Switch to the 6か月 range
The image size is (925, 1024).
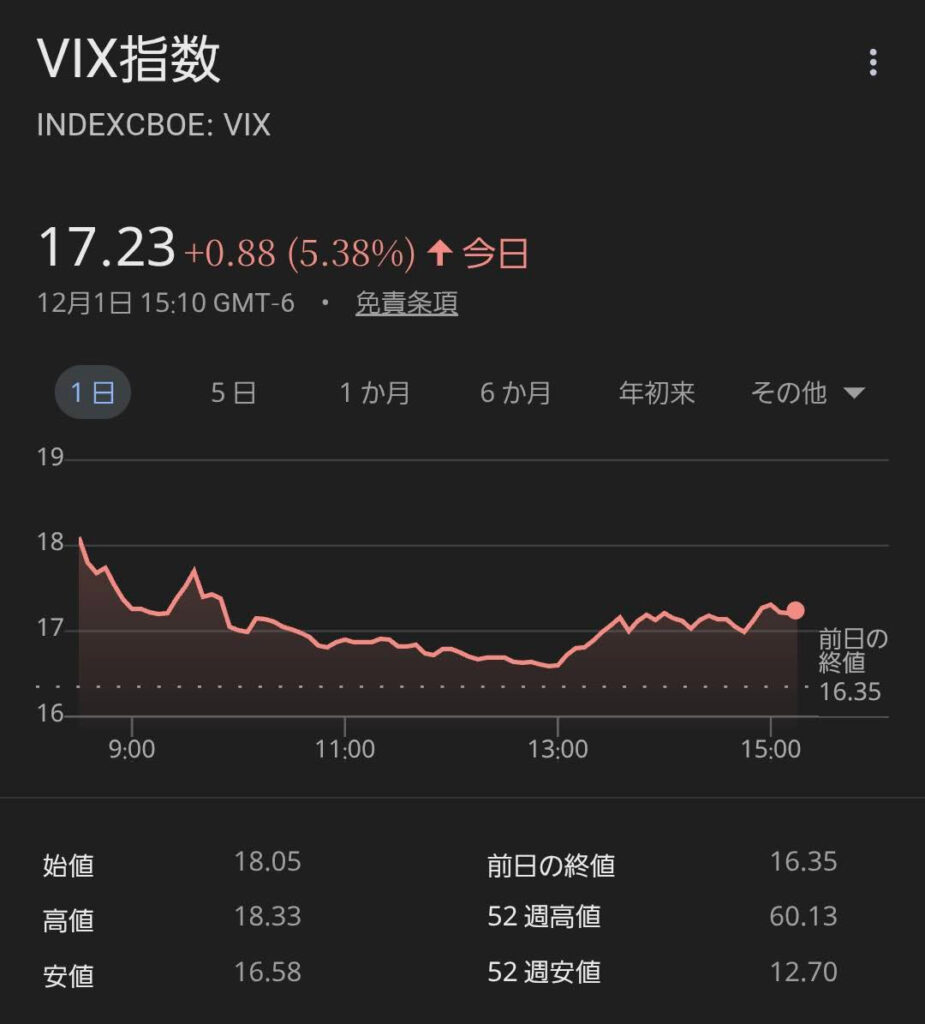click(515, 393)
